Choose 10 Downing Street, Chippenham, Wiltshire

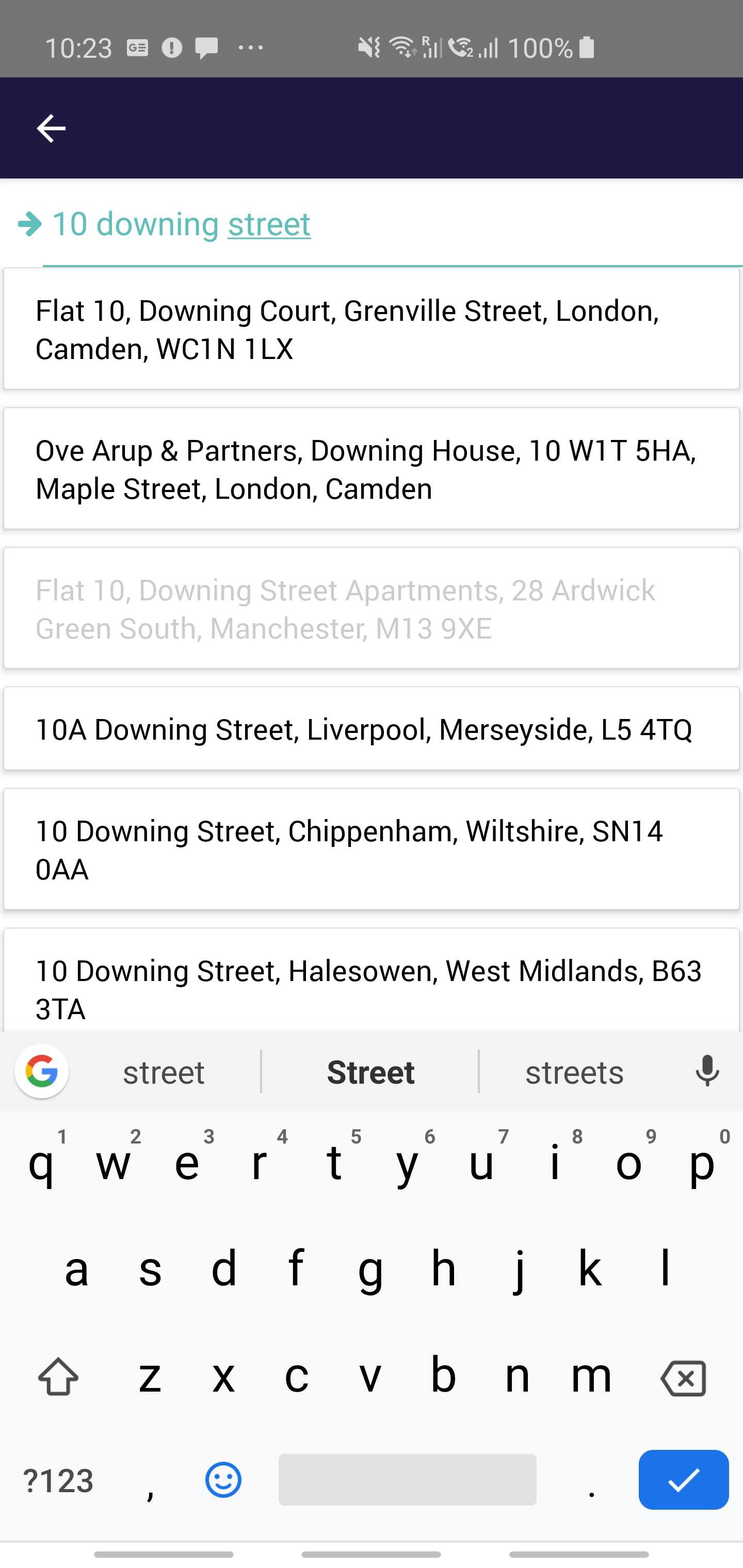click(x=372, y=850)
